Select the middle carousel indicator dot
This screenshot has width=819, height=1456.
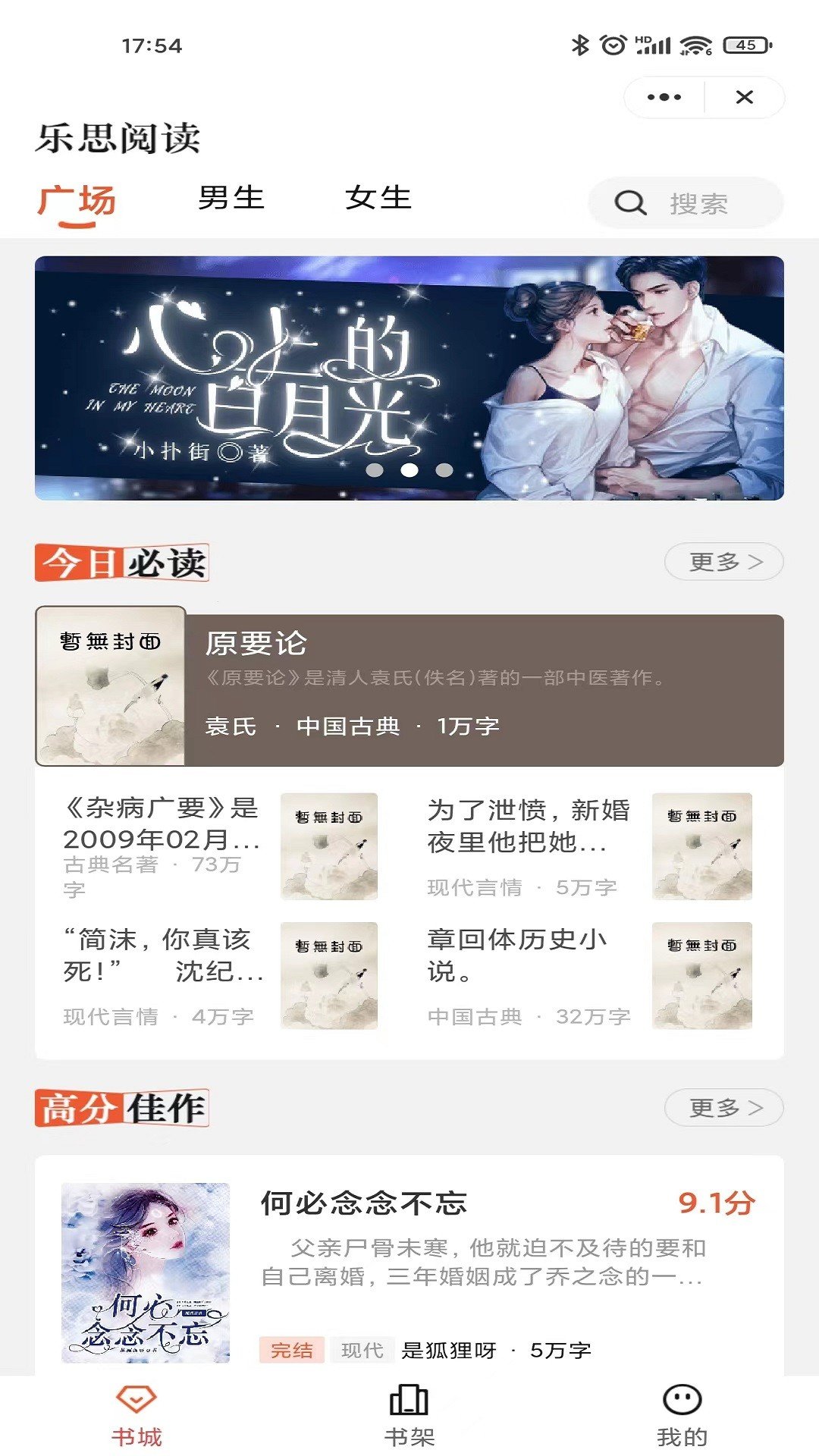pyautogui.click(x=408, y=472)
